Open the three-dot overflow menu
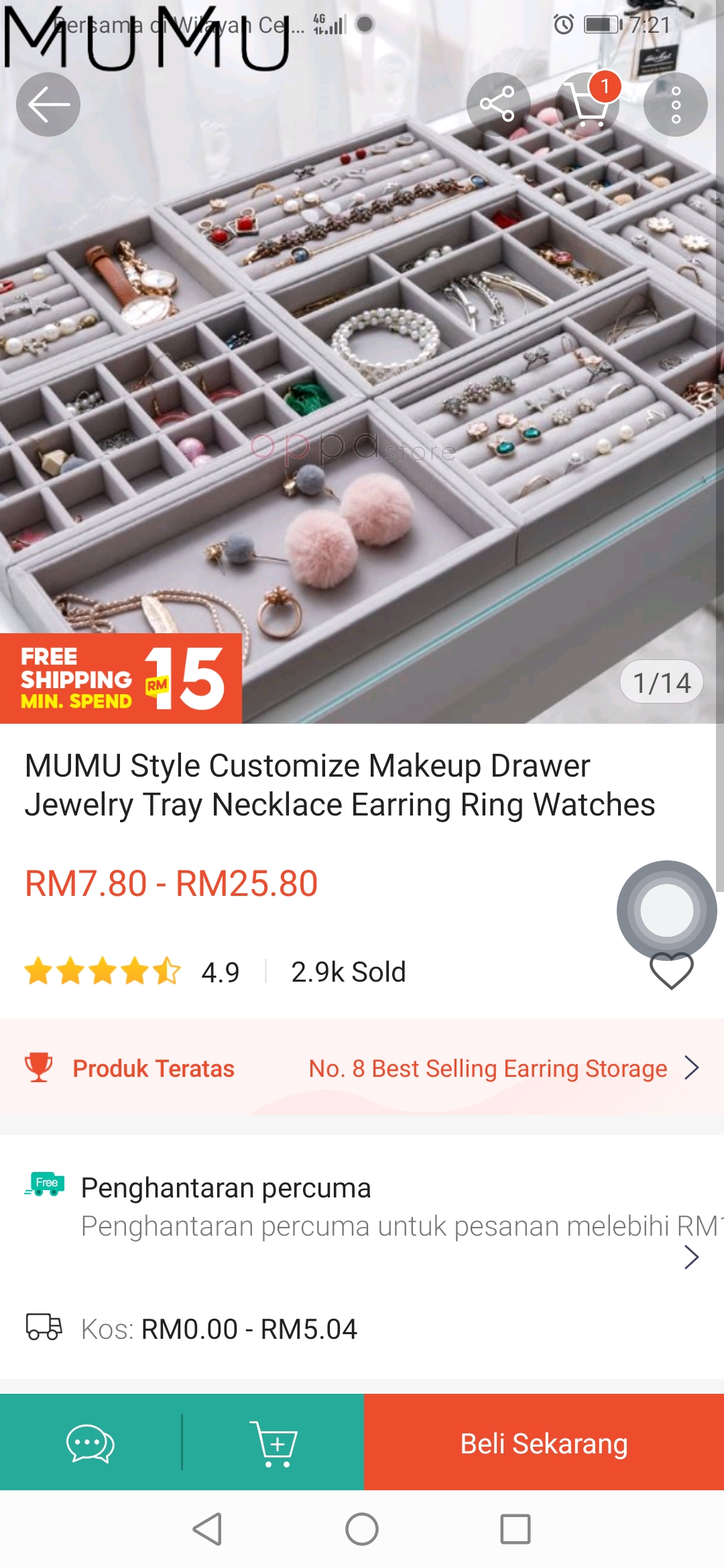 point(675,105)
